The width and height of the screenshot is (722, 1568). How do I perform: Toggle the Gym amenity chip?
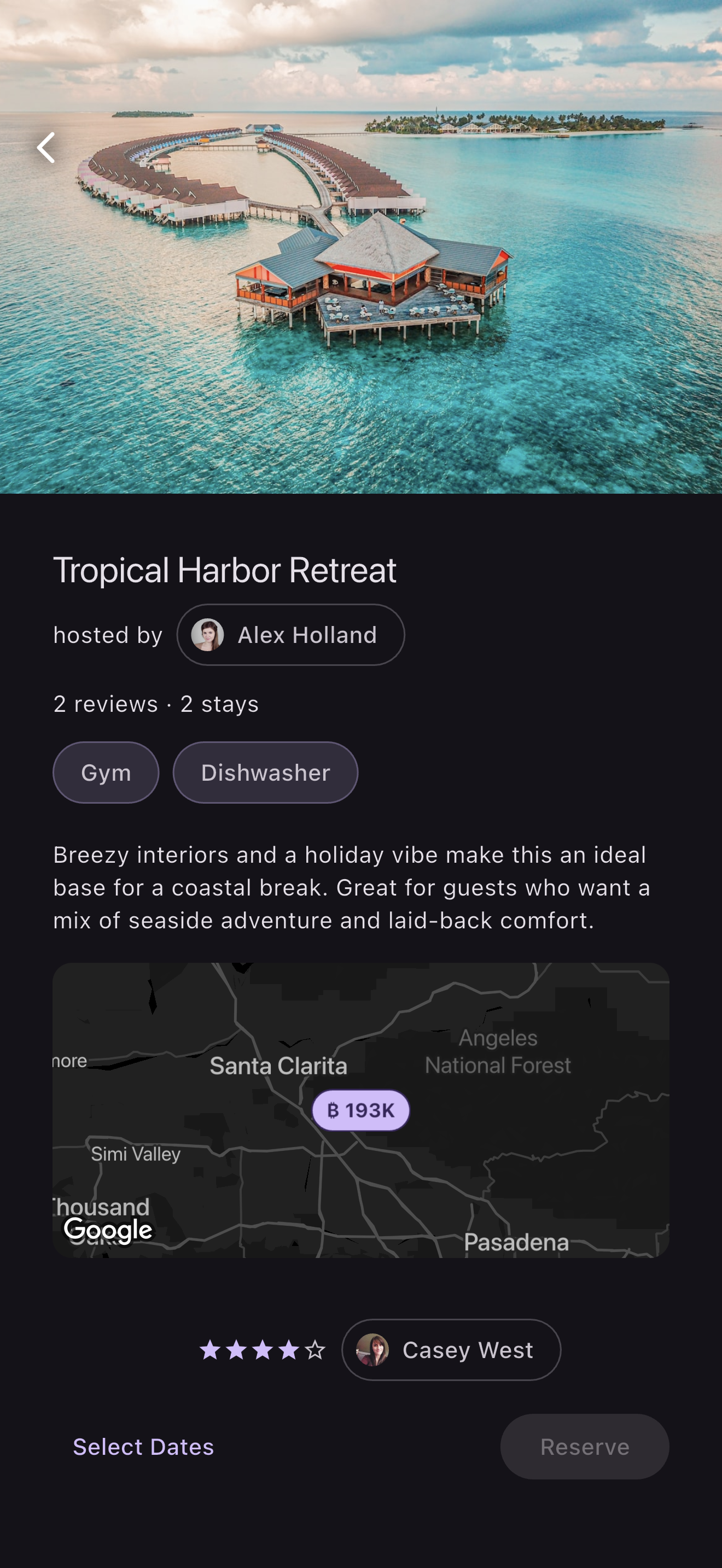click(106, 772)
